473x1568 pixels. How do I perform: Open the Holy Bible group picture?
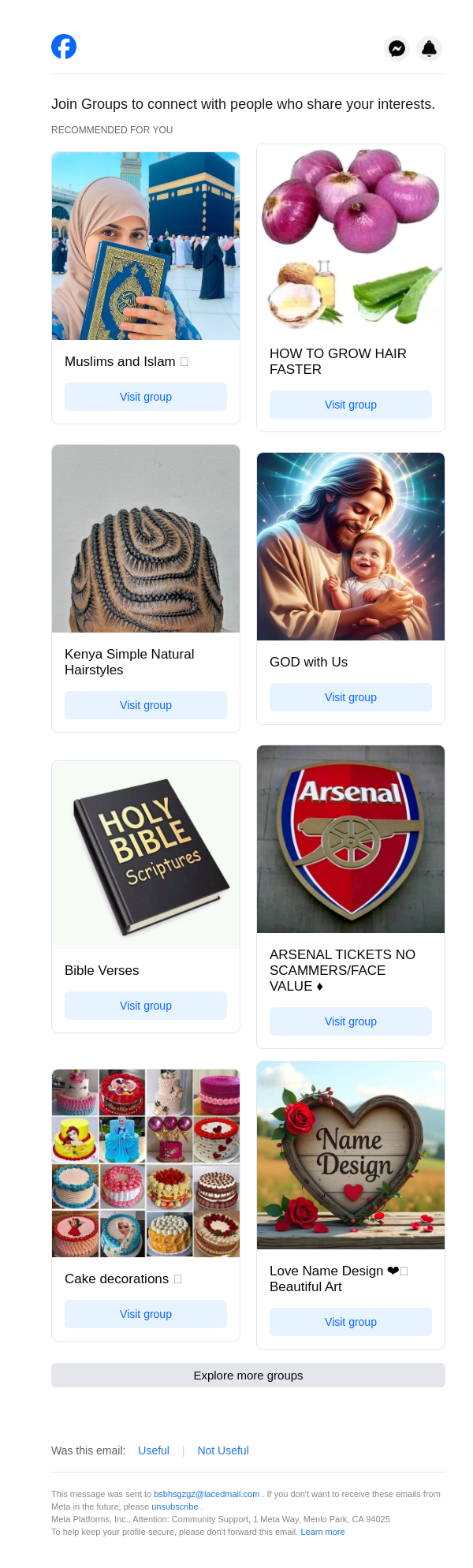coord(146,855)
